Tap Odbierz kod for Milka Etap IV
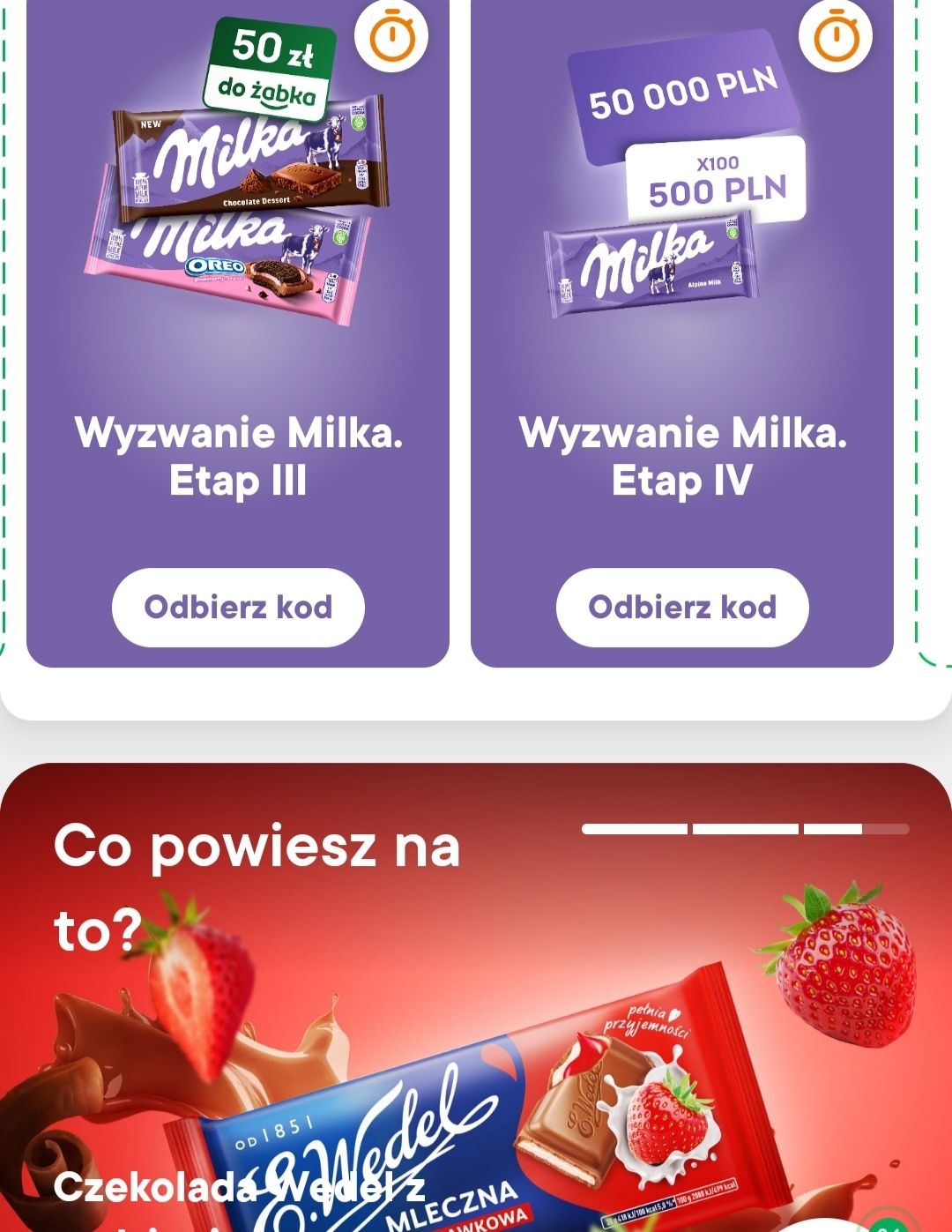 point(682,608)
